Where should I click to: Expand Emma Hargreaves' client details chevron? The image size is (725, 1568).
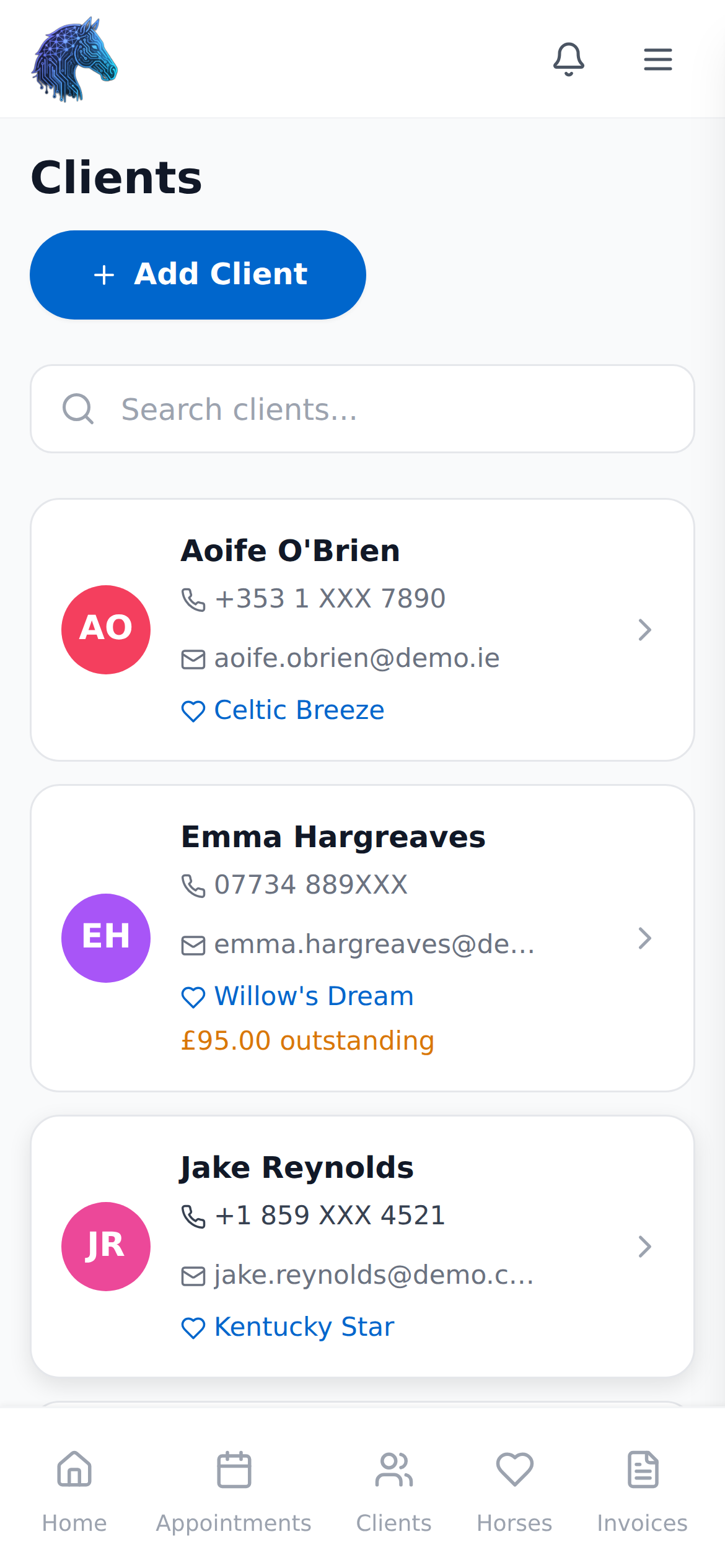[646, 937]
